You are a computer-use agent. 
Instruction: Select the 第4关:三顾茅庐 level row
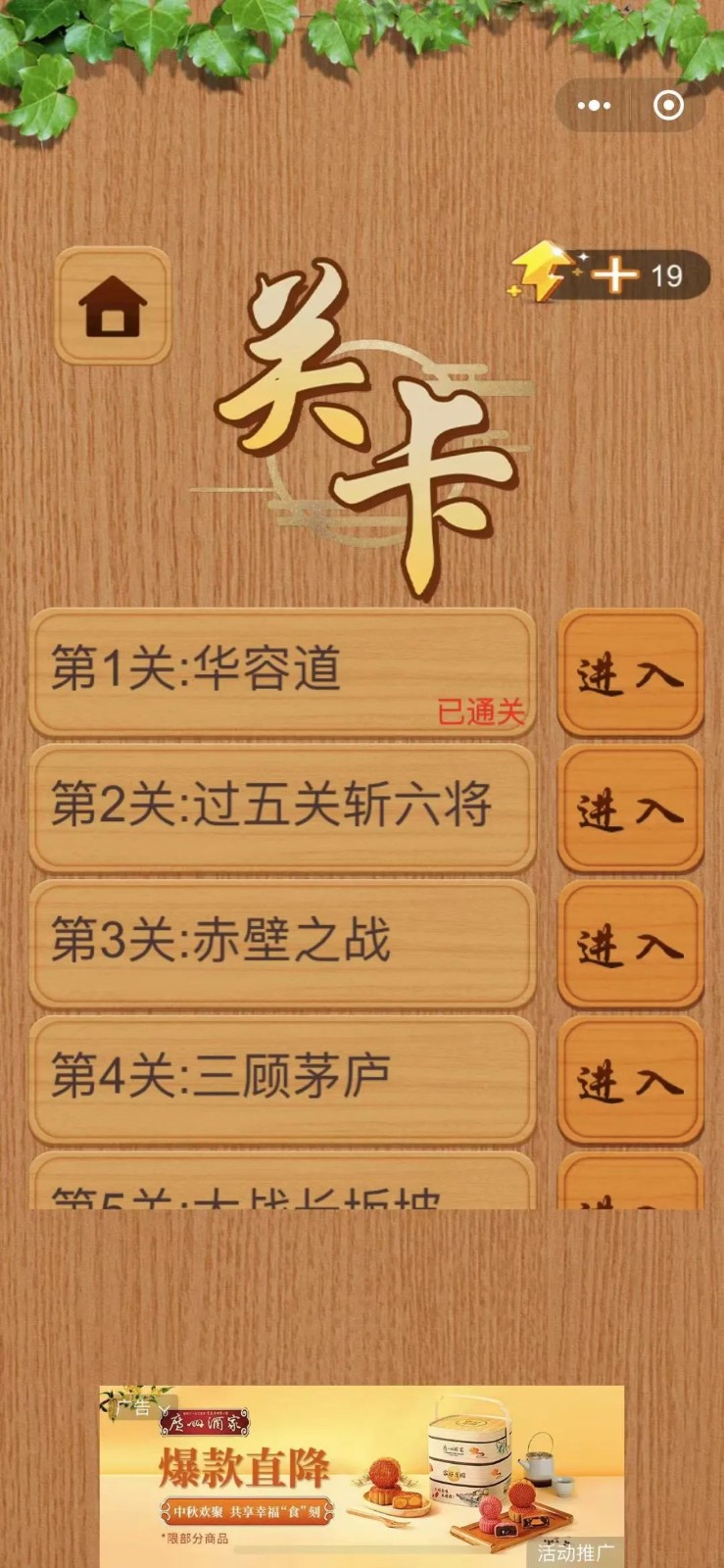coord(282,1079)
